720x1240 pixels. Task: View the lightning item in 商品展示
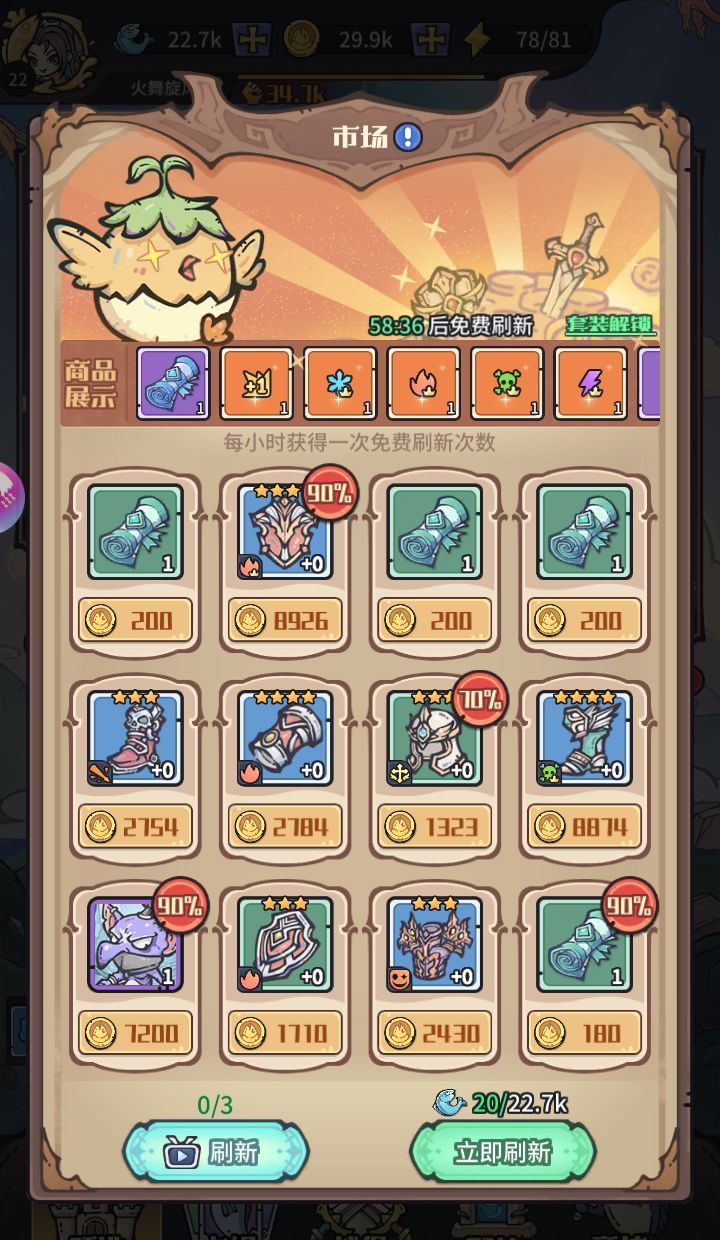[x=591, y=384]
